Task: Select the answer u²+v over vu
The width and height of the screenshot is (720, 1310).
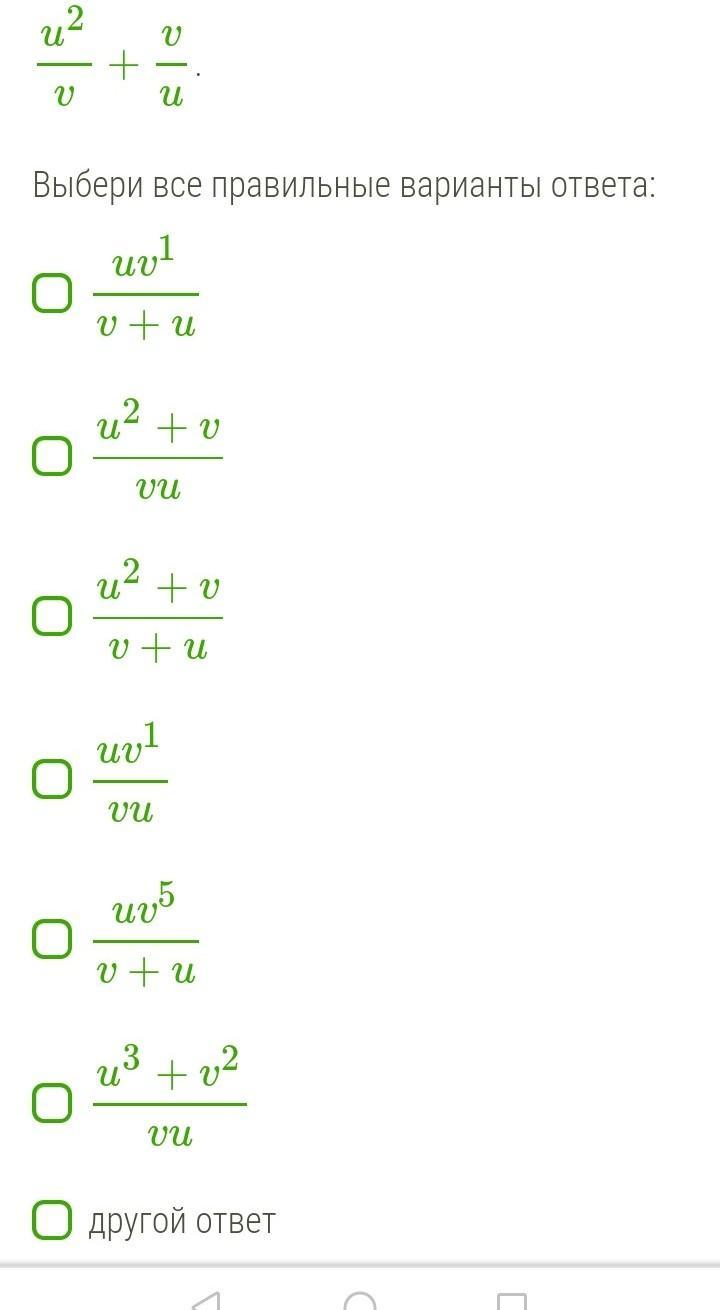Action: point(52,456)
